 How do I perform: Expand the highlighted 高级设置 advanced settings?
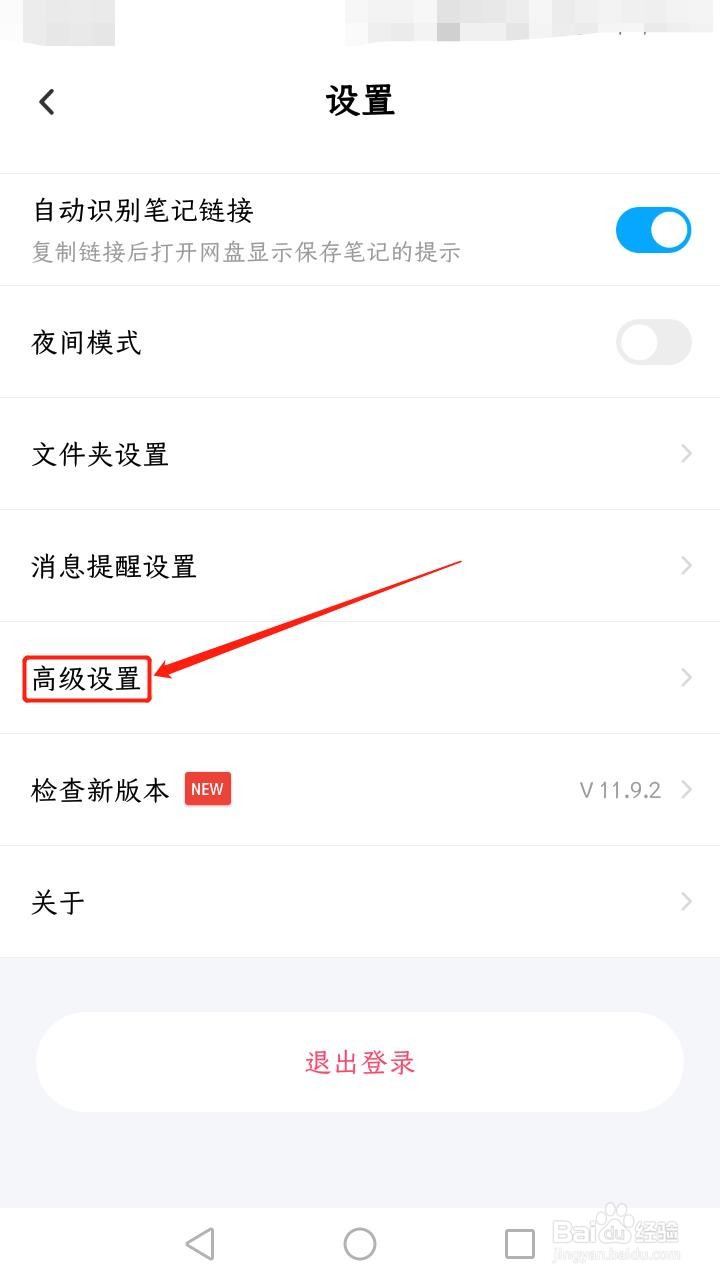[x=86, y=679]
